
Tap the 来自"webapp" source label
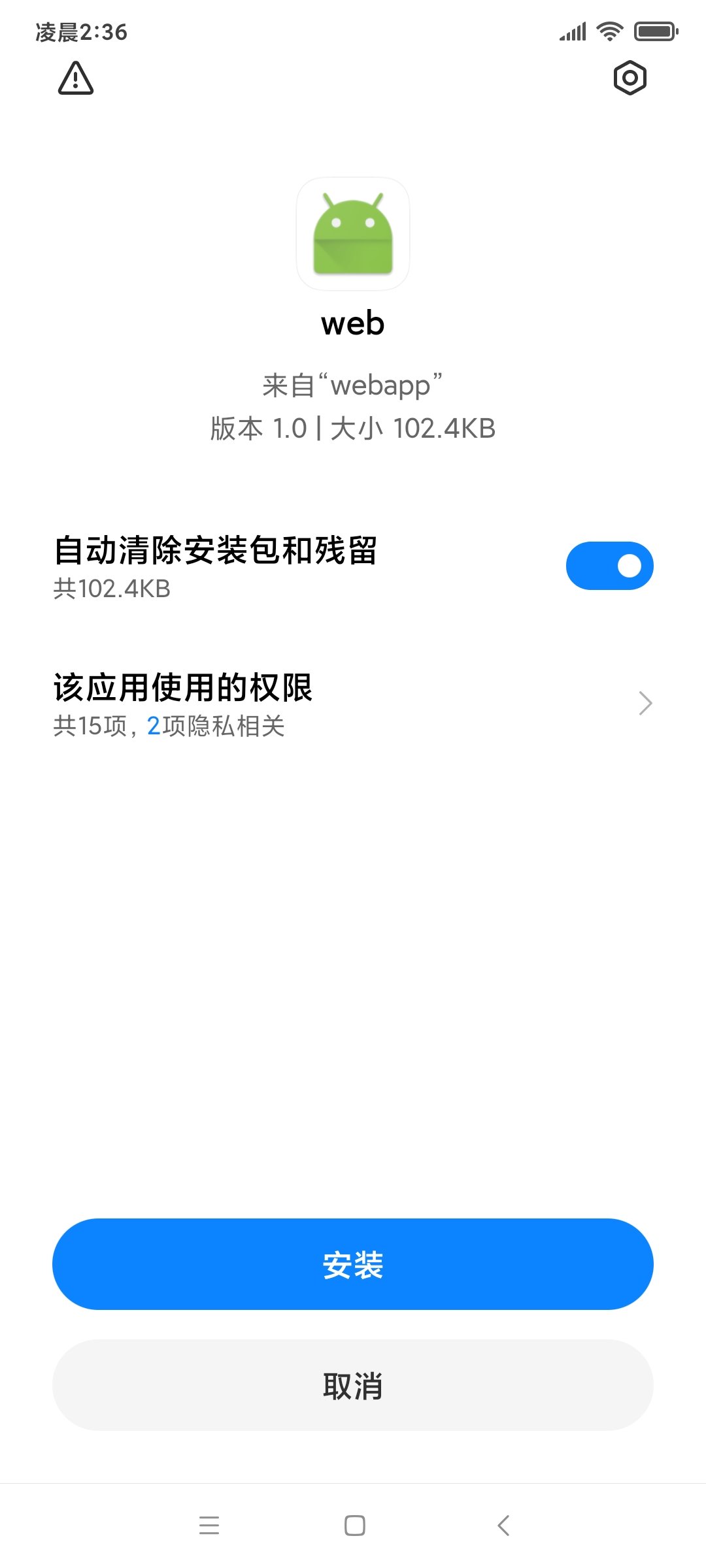[x=353, y=385]
